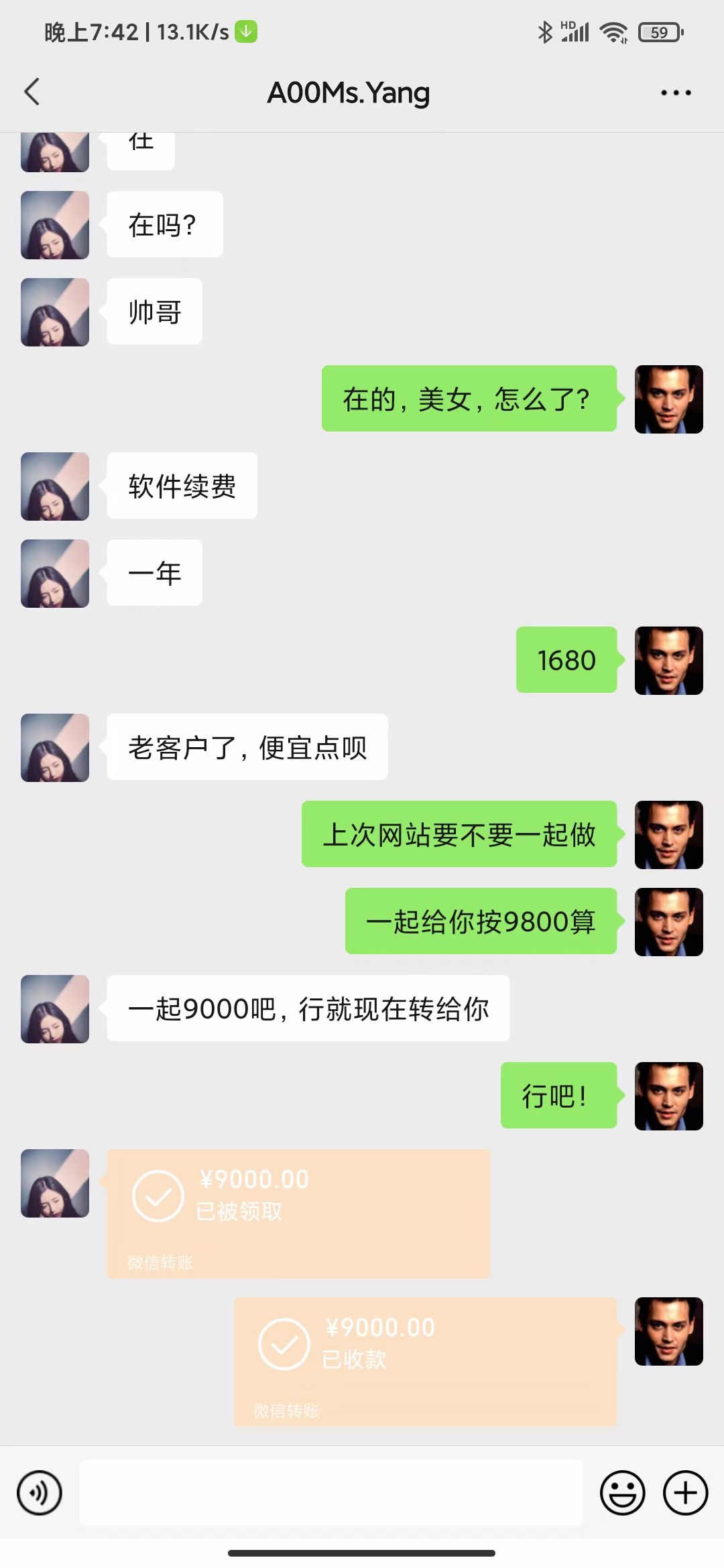This screenshot has height=1568, width=724.
Task: Switch to voice message input
Action: pos(40,1492)
